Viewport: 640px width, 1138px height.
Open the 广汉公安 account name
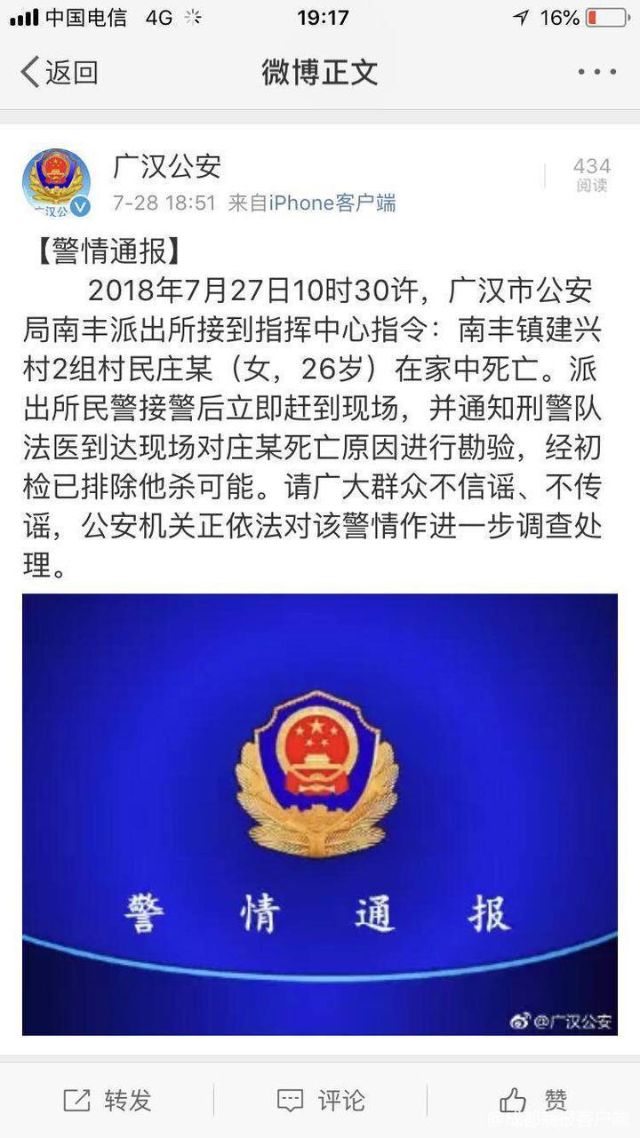tap(167, 167)
